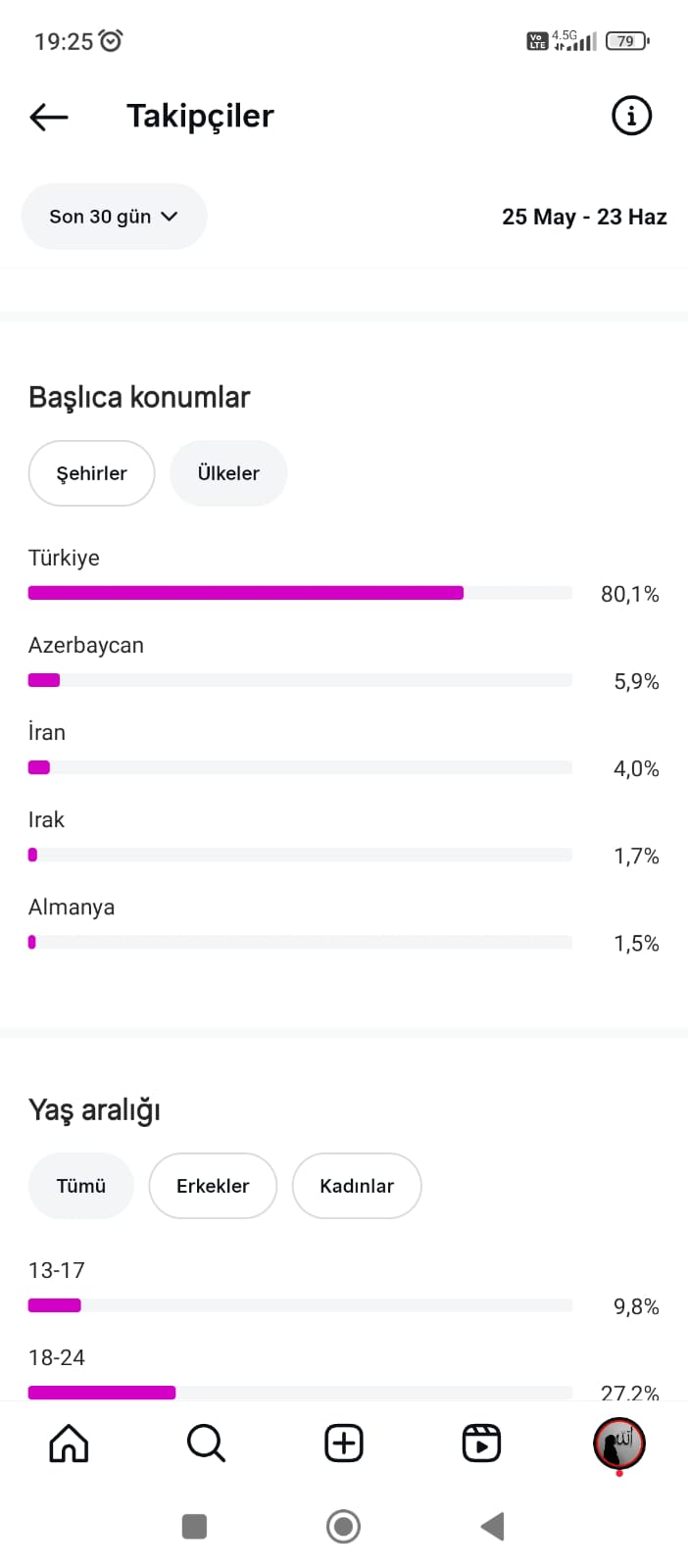The height and width of the screenshot is (1568, 688).
Task: Select the Ülkeler locations chip
Action: pyautogui.click(x=228, y=473)
